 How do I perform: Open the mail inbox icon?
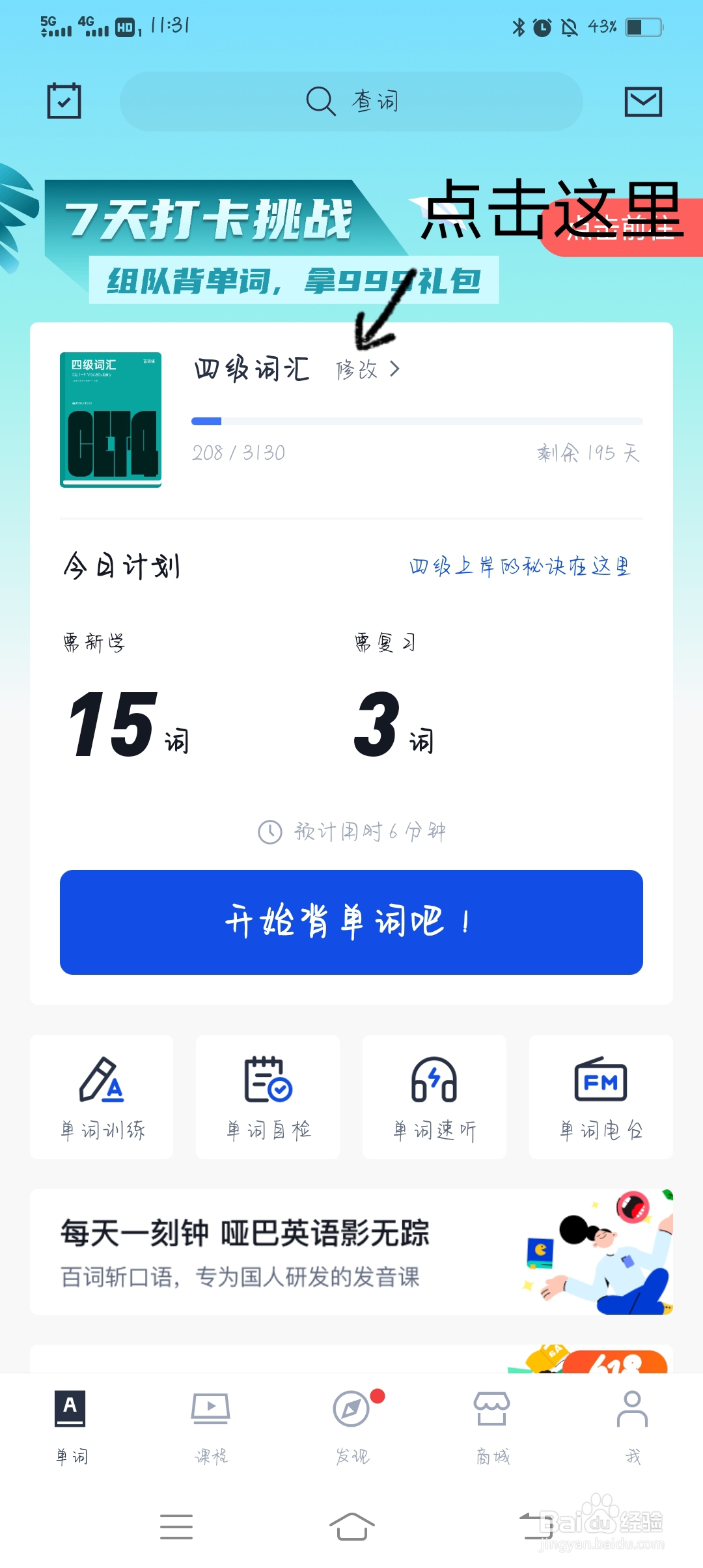pyautogui.click(x=643, y=102)
